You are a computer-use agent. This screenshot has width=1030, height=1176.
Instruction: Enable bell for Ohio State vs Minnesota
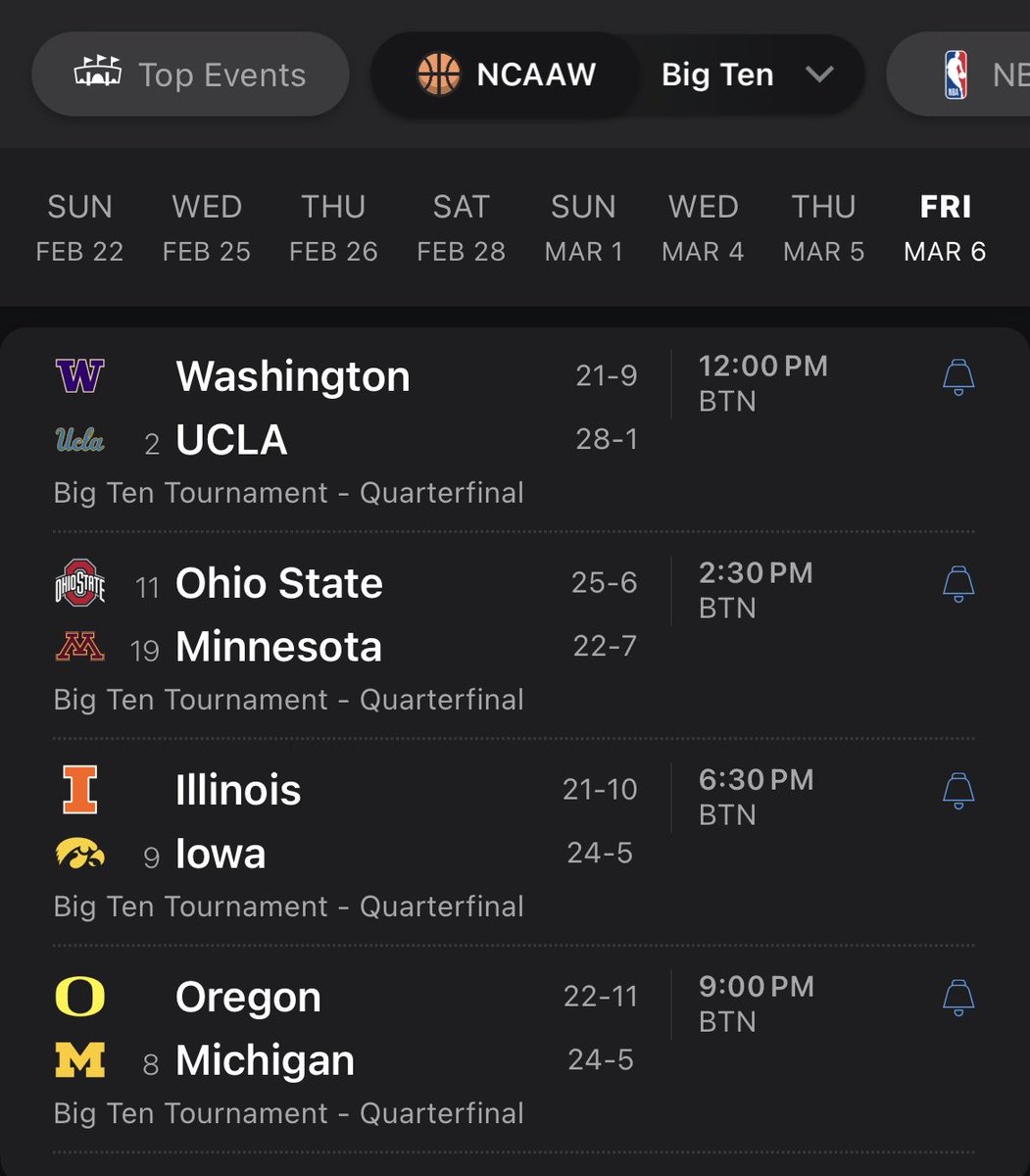(958, 584)
